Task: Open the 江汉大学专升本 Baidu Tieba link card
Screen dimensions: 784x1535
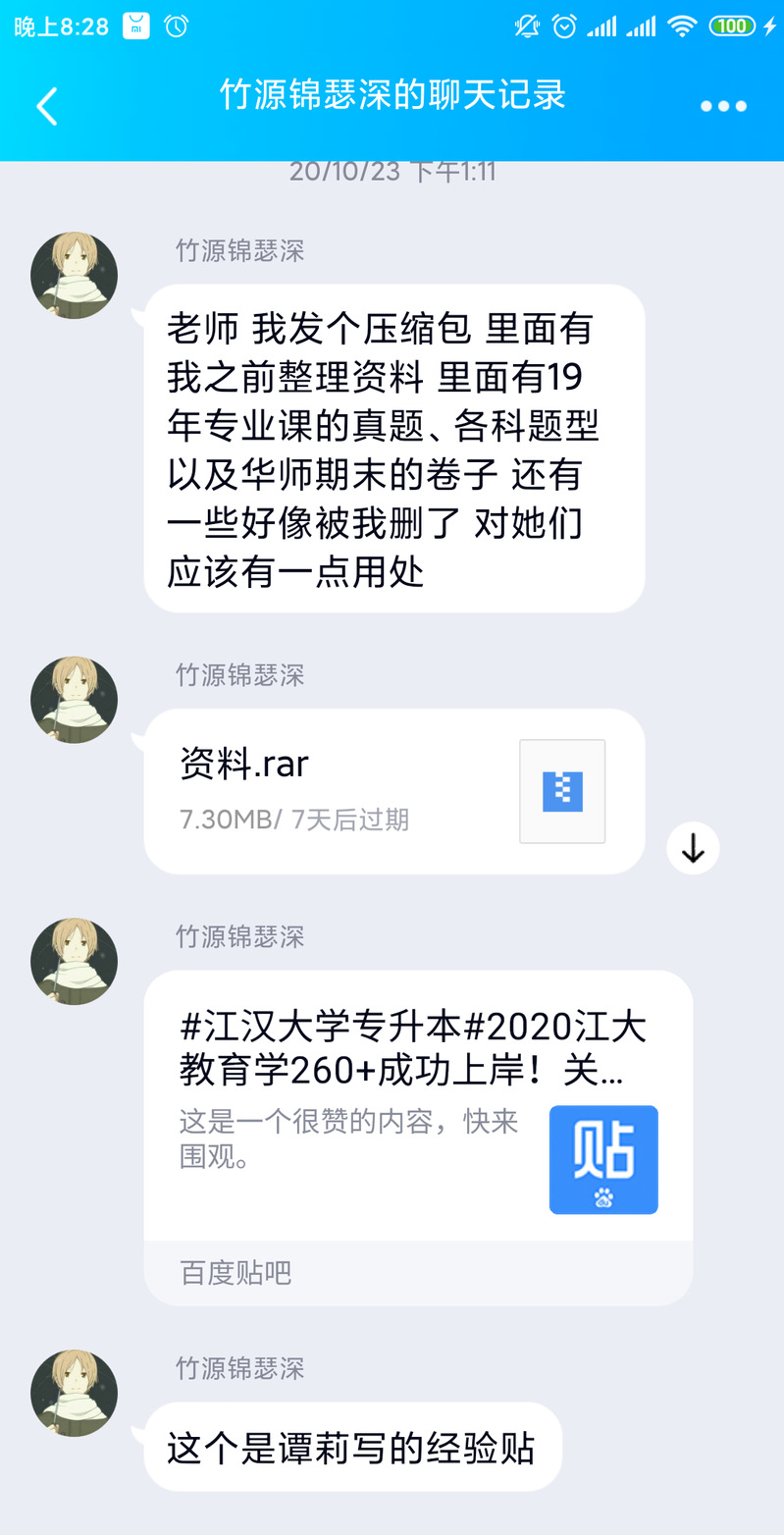Action: pyautogui.click(x=418, y=1119)
